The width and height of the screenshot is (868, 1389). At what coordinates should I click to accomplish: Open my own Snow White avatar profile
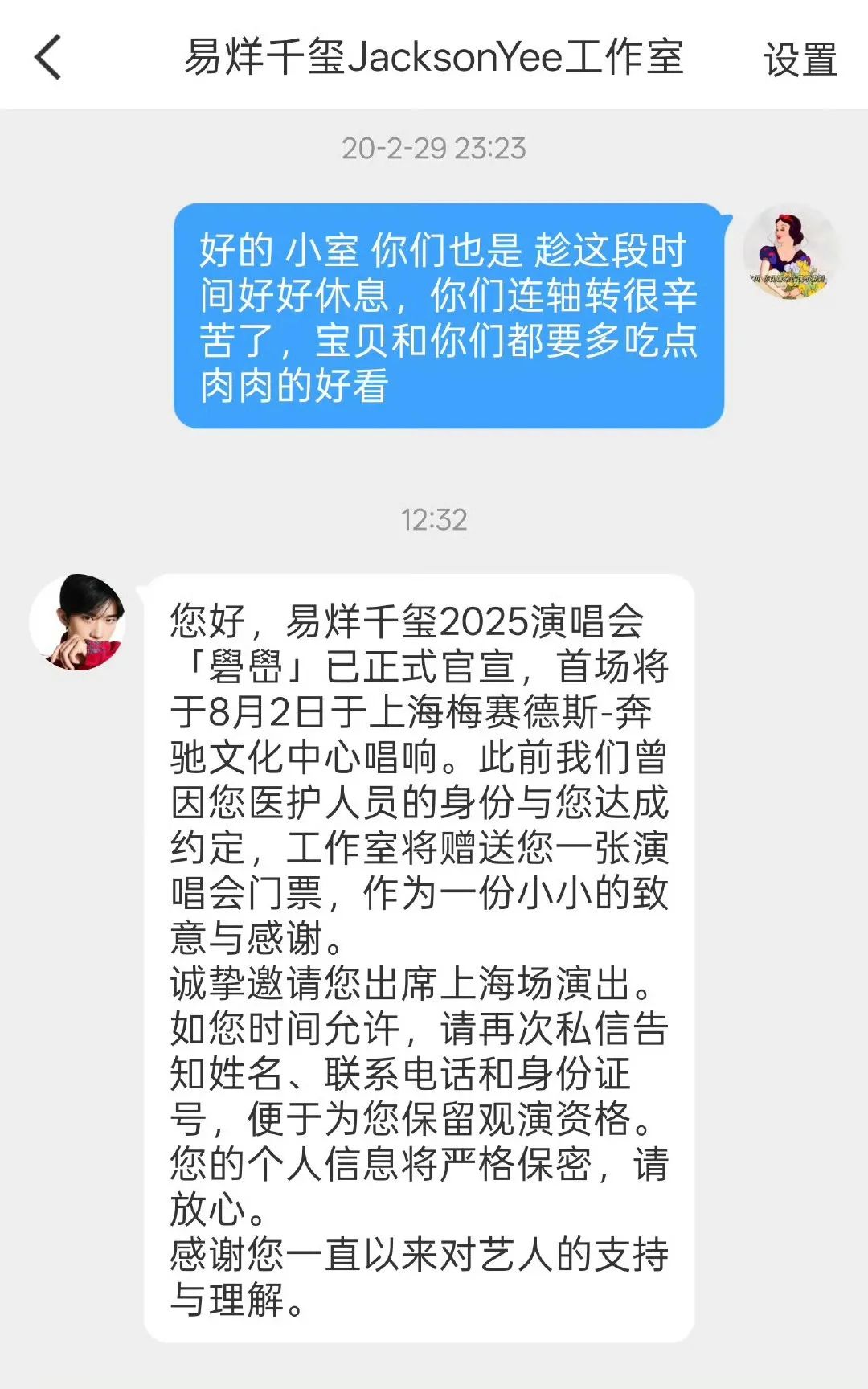coord(791,252)
